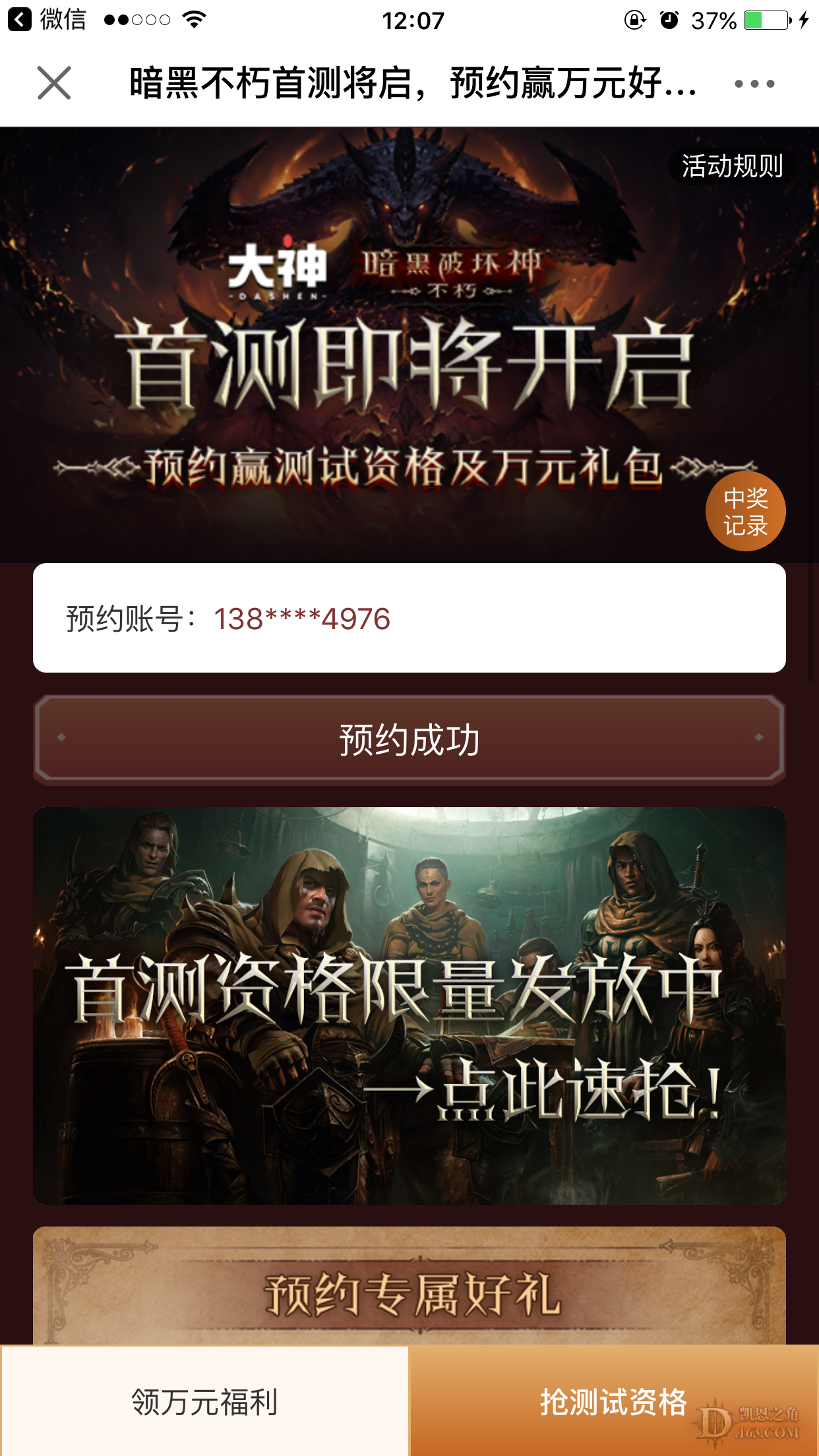
Task: Switch to 抢测试资格 tab
Action: [x=613, y=1401]
